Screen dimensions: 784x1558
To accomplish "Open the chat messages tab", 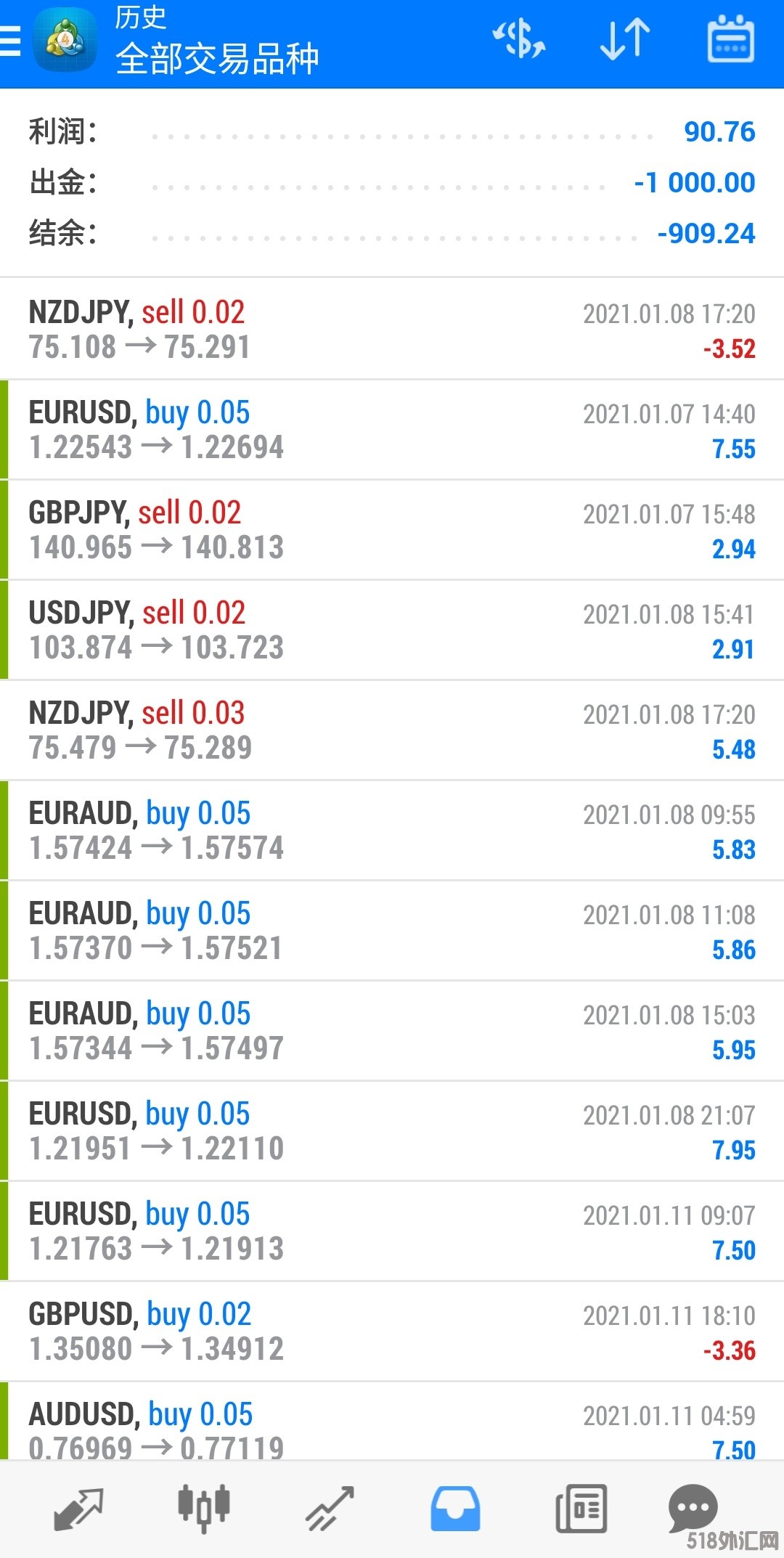I will tap(693, 1508).
